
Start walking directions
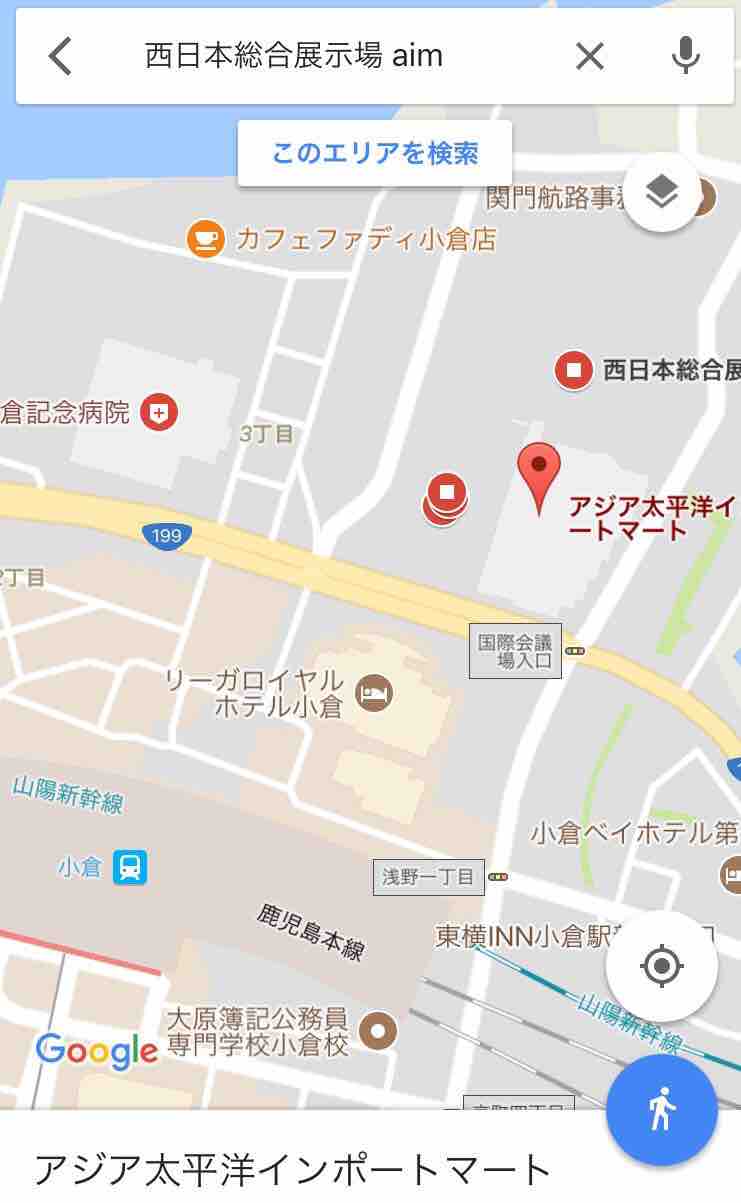(x=661, y=1110)
